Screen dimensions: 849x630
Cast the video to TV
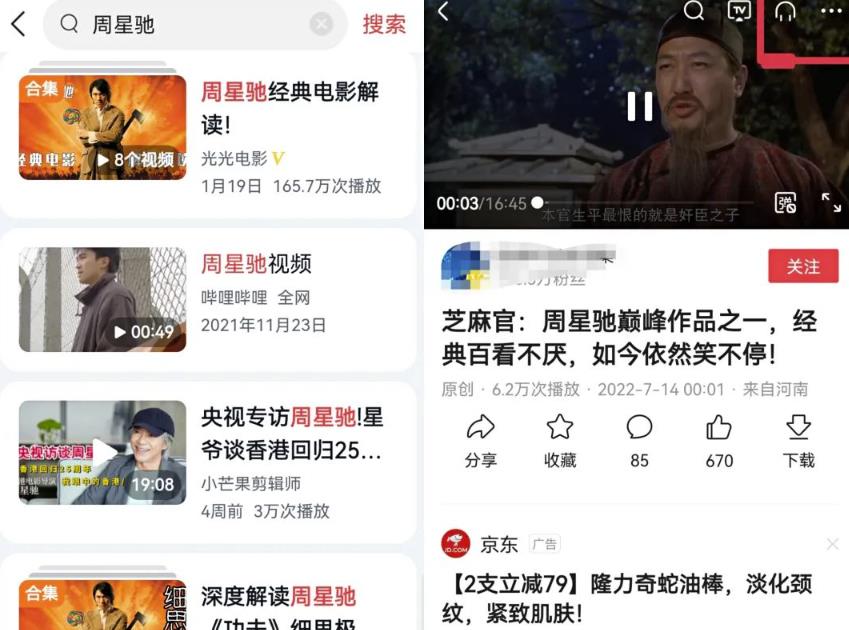(x=739, y=11)
